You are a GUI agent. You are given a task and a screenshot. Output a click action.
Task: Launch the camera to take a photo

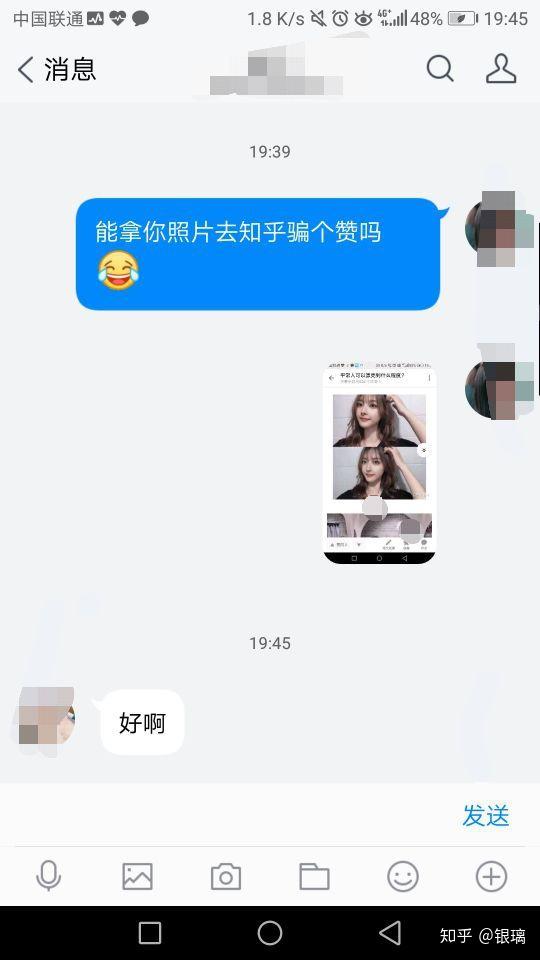[x=226, y=877]
